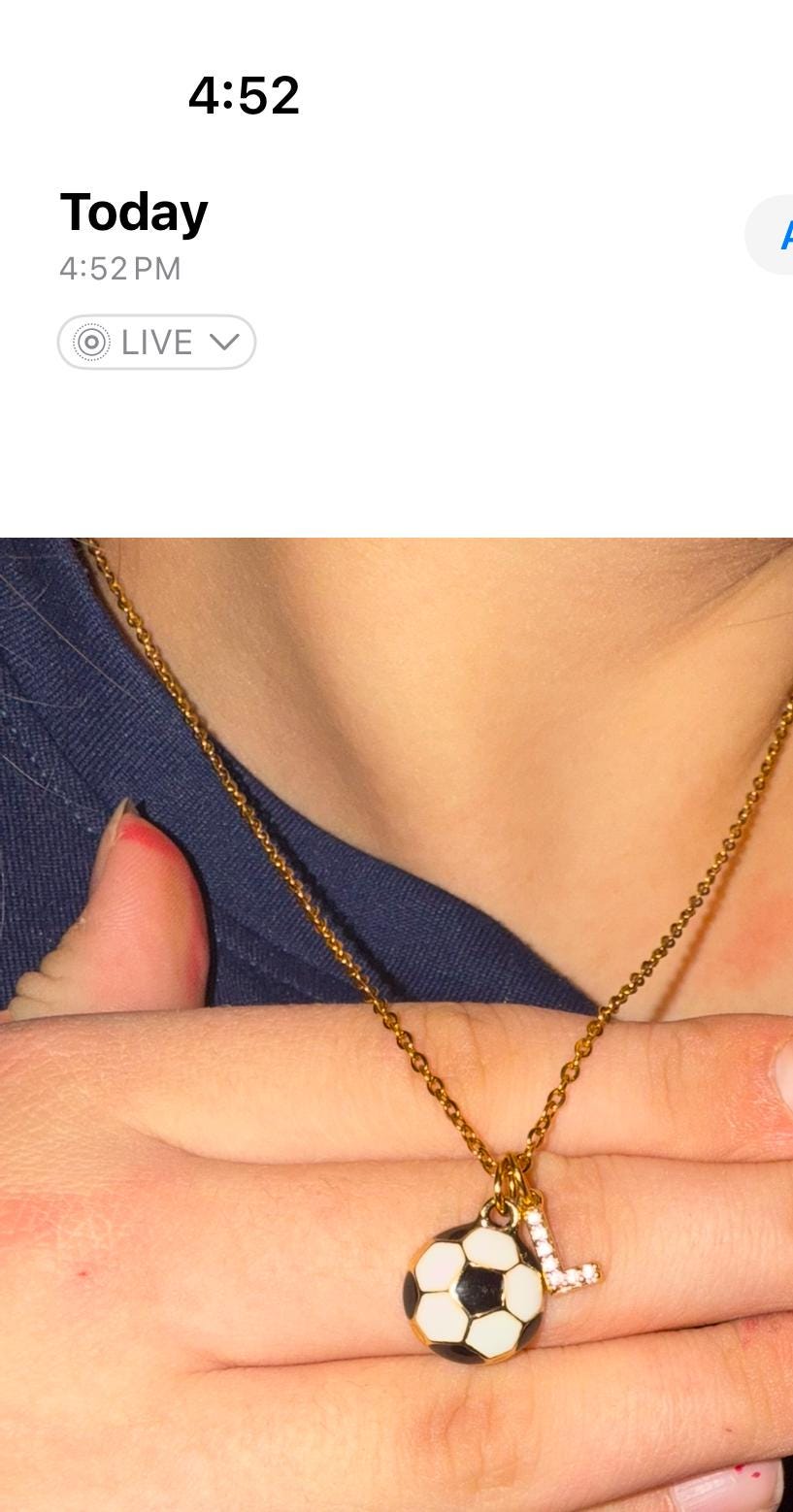Toggle the Live Photo on or off via LIVE badge
The width and height of the screenshot is (793, 1512).
tap(155, 342)
